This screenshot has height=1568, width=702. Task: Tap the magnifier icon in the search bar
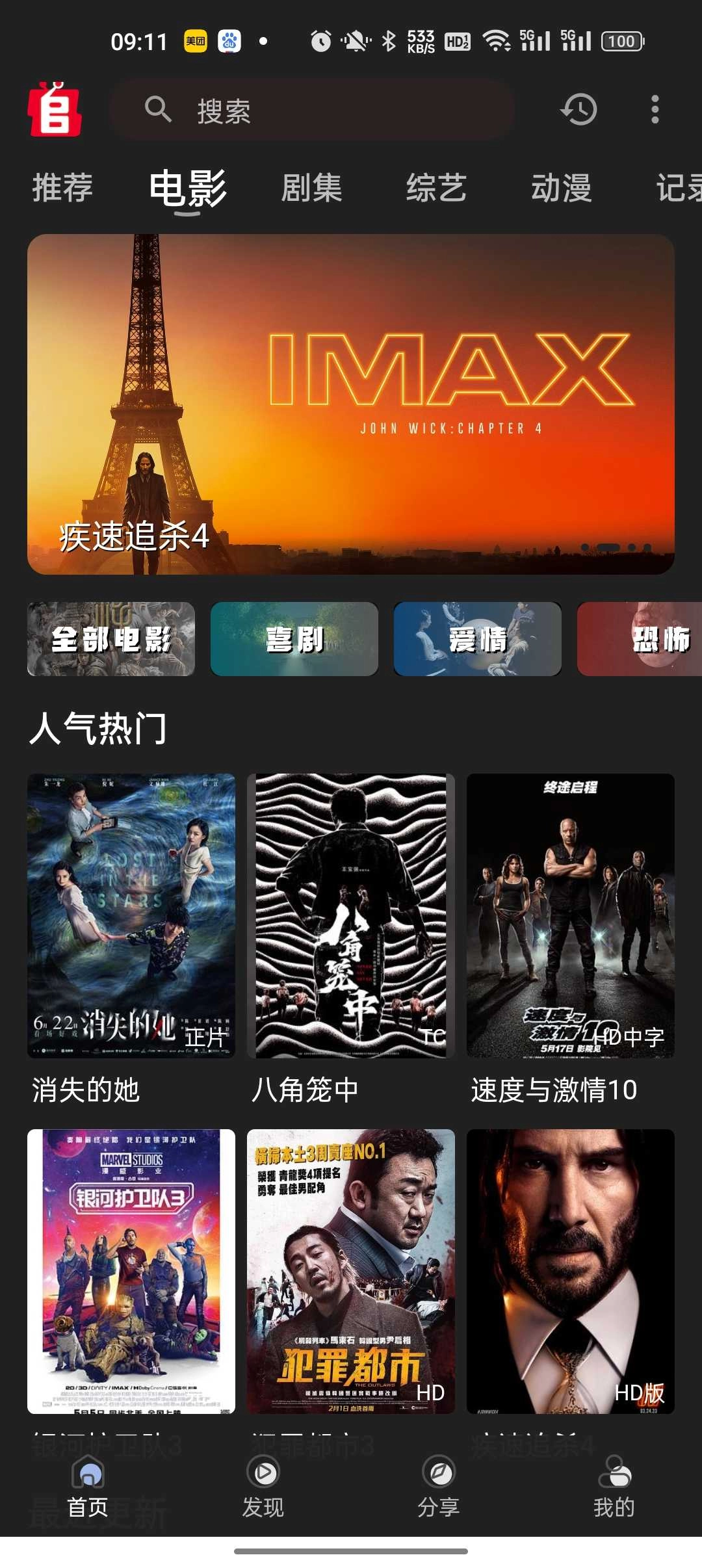pos(160,111)
